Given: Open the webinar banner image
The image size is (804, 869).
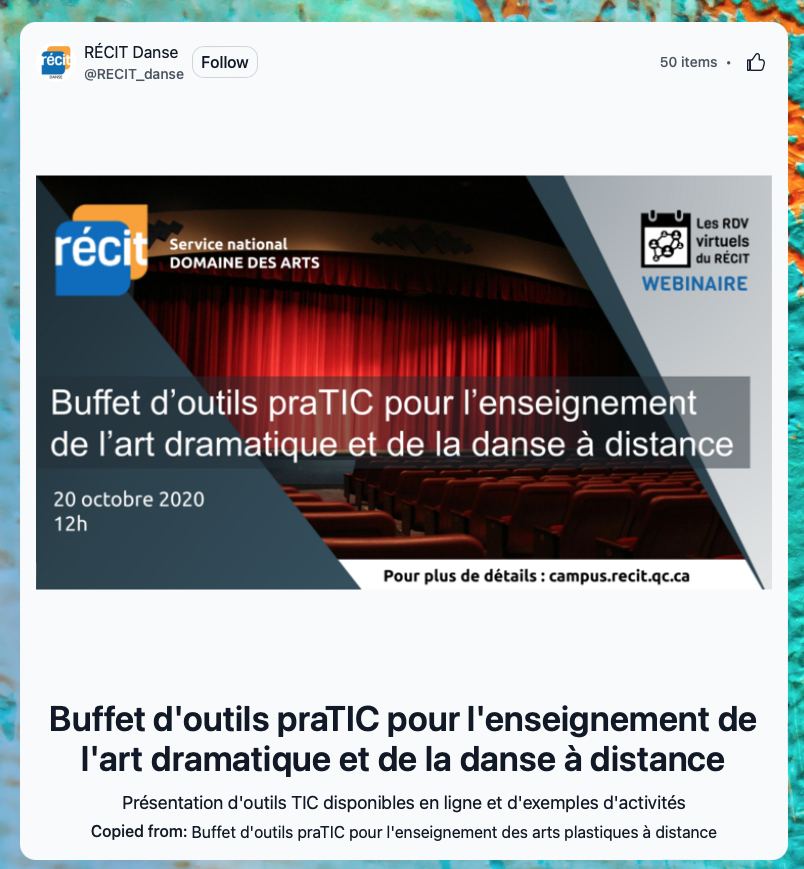Looking at the screenshot, I should (403, 382).
